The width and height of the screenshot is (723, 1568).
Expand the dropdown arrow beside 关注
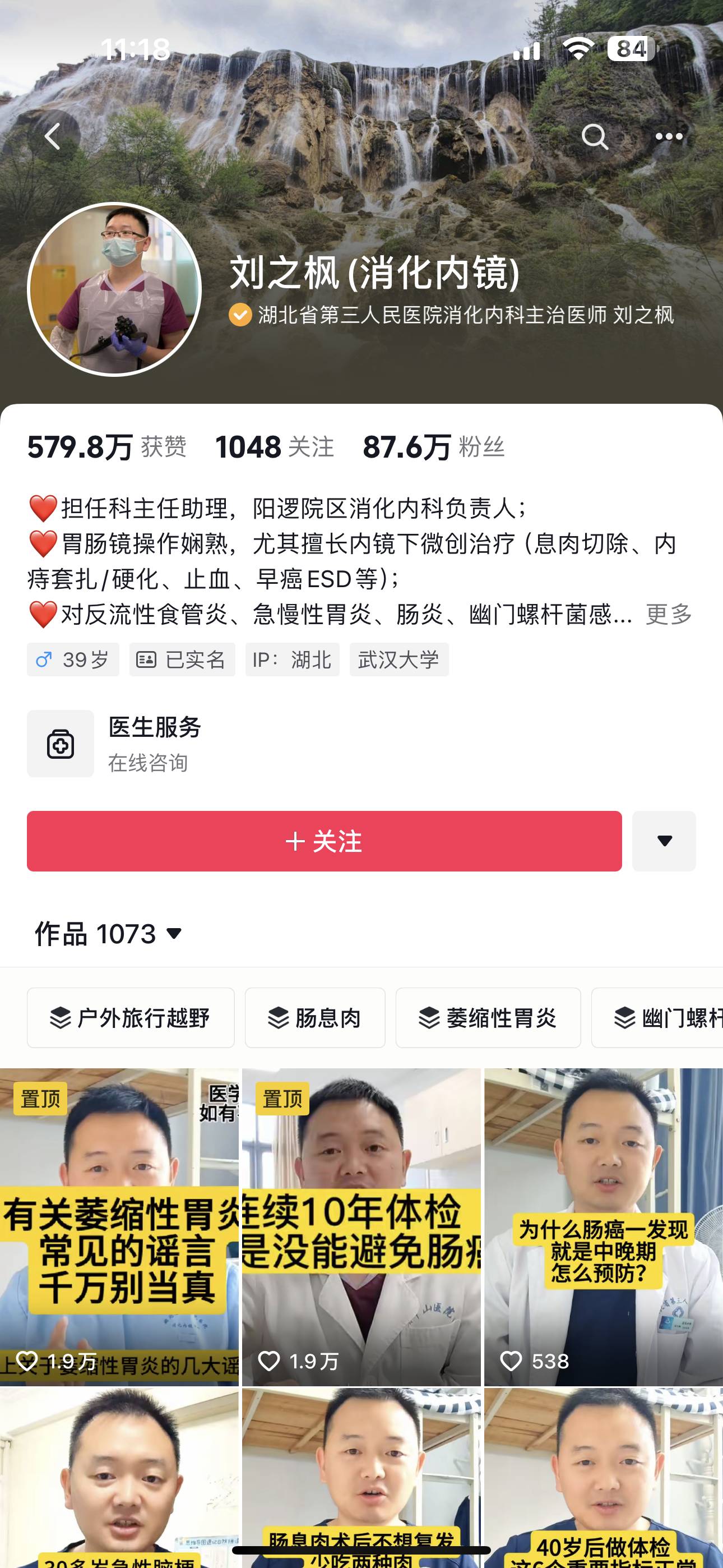coord(664,841)
